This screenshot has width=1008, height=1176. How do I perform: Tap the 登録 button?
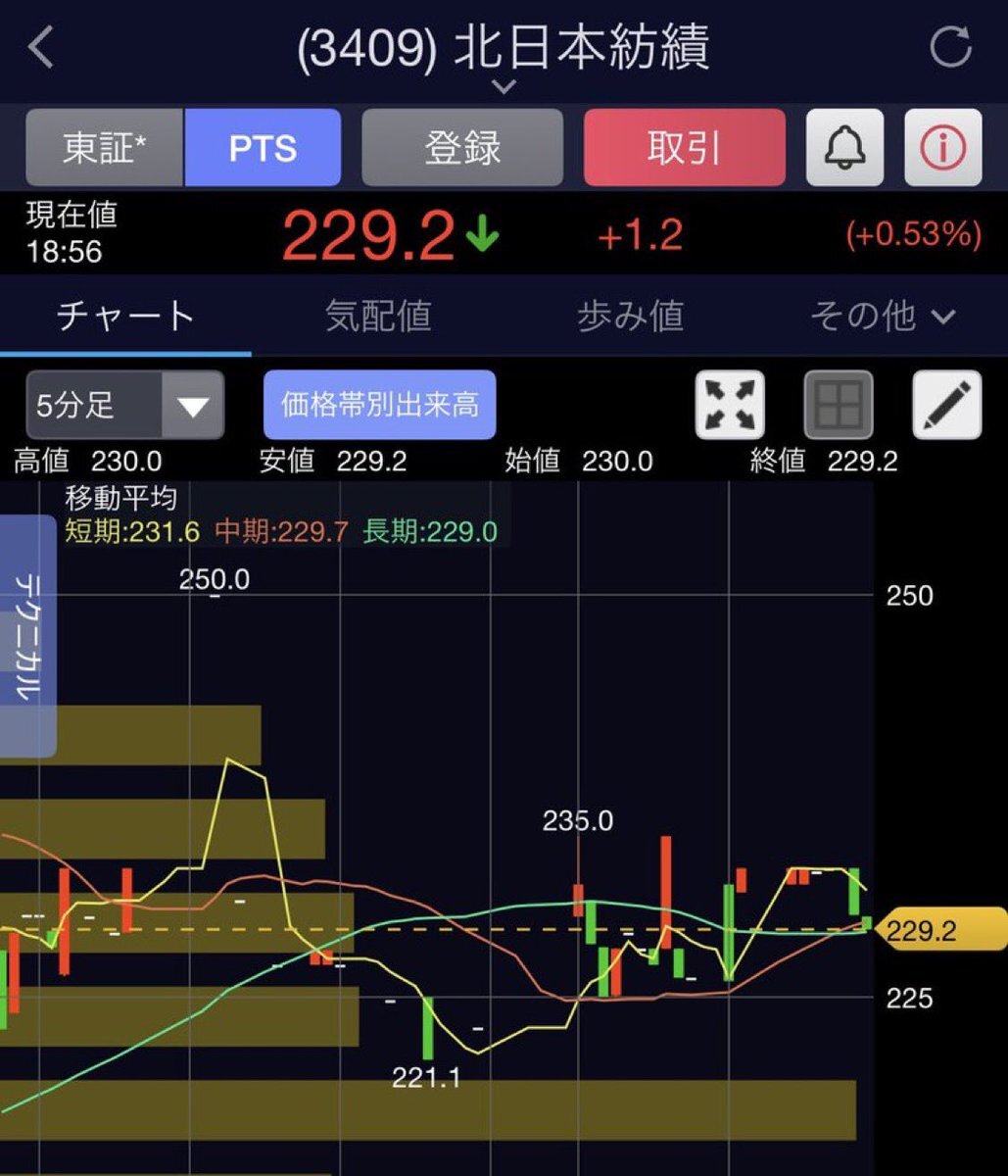[x=462, y=148]
